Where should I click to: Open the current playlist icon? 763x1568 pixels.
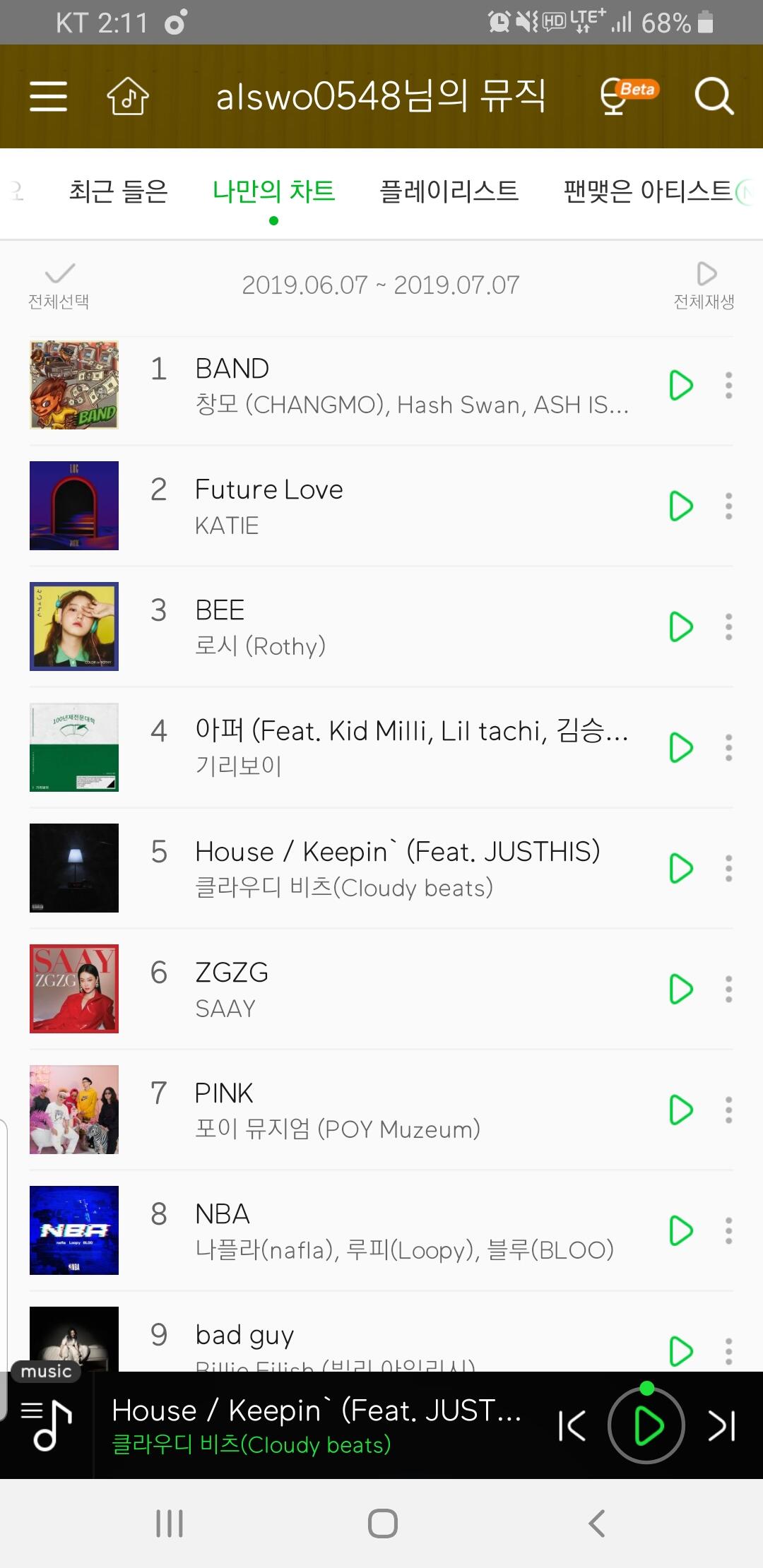click(47, 1425)
